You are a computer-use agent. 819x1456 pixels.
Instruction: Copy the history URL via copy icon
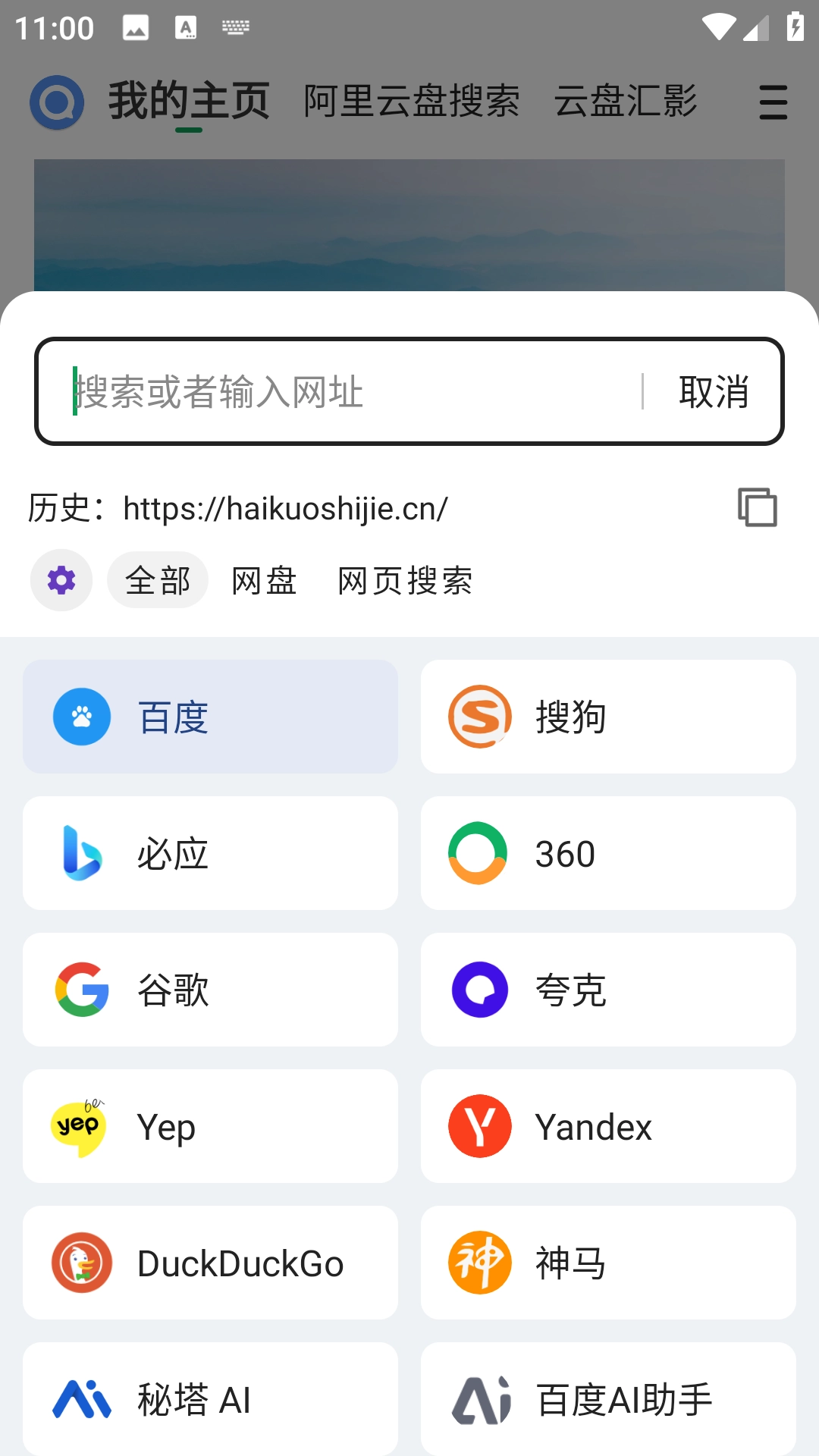coord(757,507)
